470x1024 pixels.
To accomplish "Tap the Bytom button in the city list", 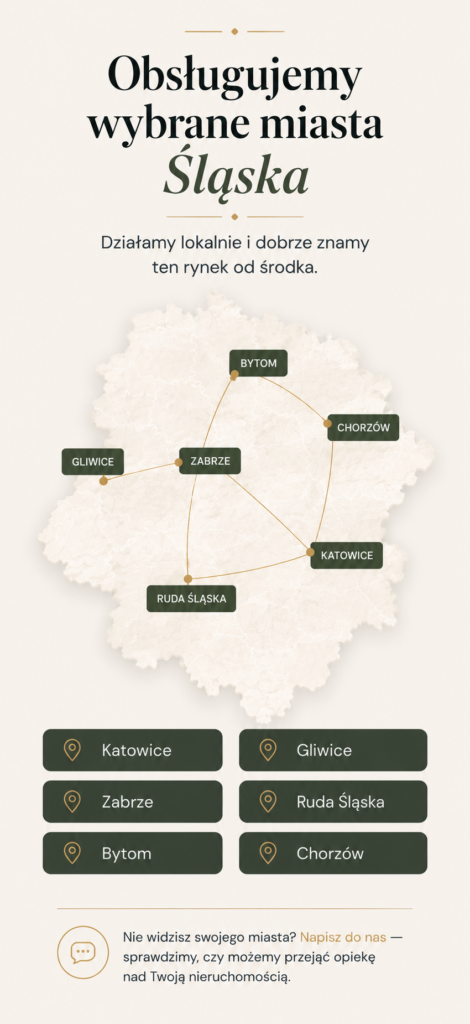I will click(133, 853).
